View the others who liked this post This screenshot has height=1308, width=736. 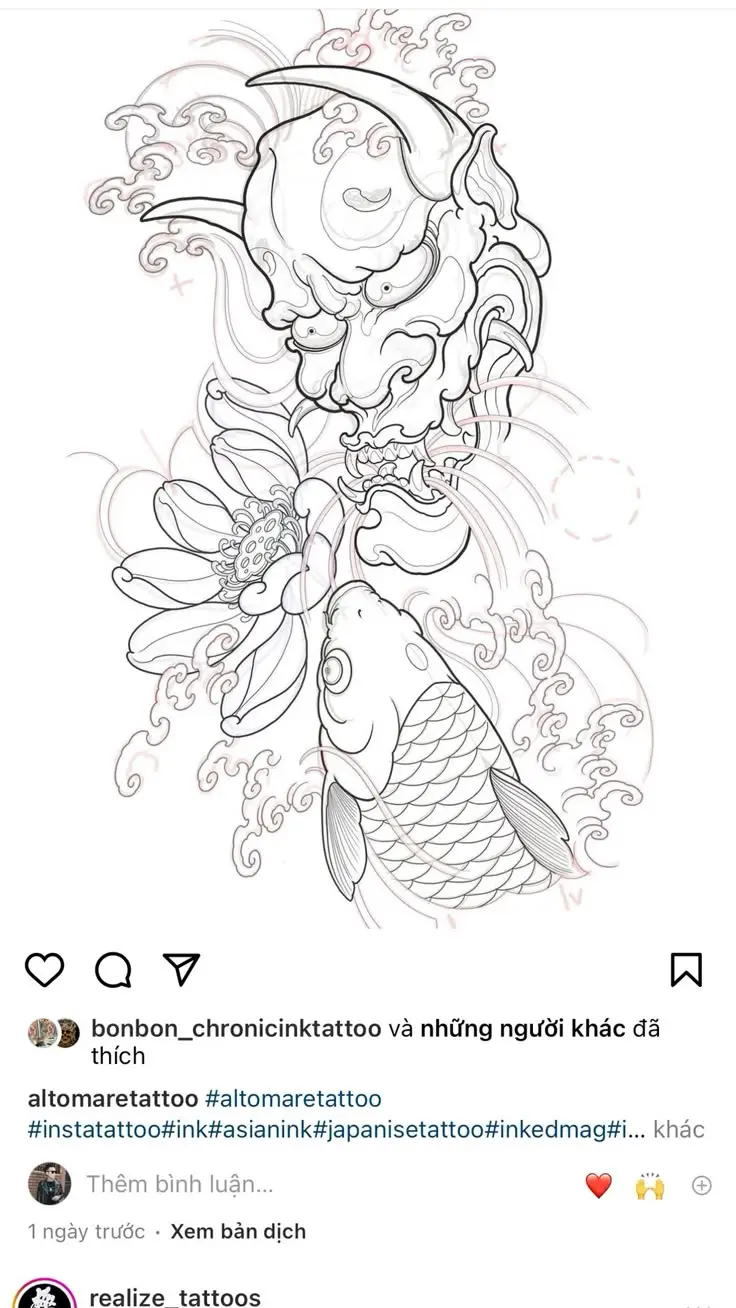(x=522, y=1029)
